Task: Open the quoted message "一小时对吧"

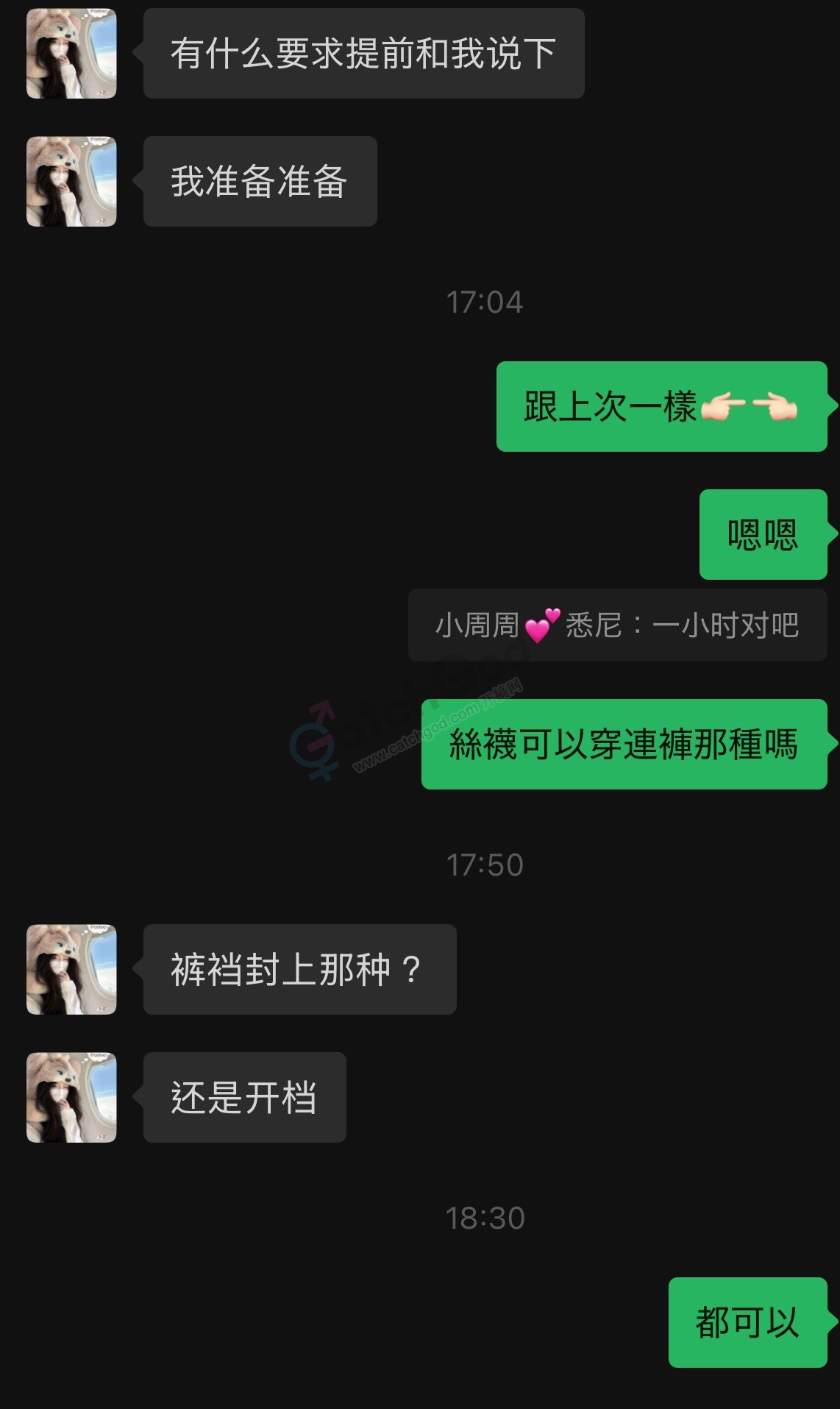Action: coord(617,625)
